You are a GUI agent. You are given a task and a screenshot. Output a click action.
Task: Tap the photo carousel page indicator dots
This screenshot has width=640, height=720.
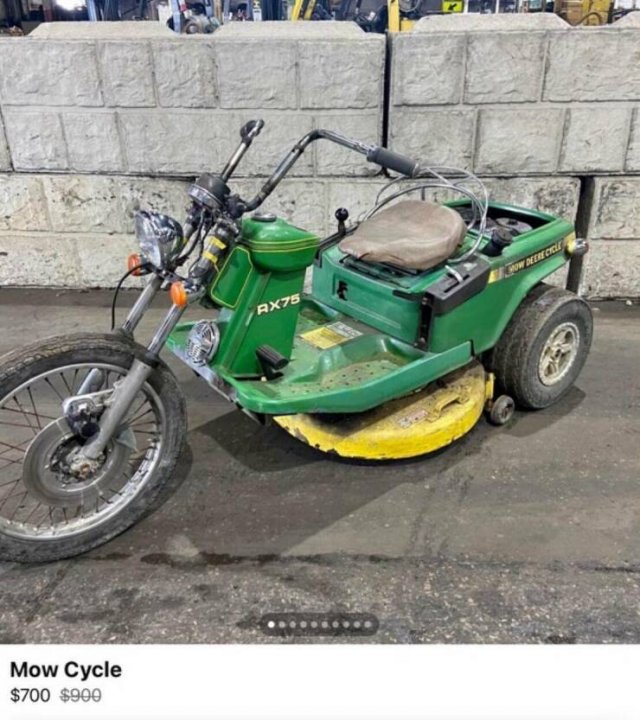click(319, 624)
